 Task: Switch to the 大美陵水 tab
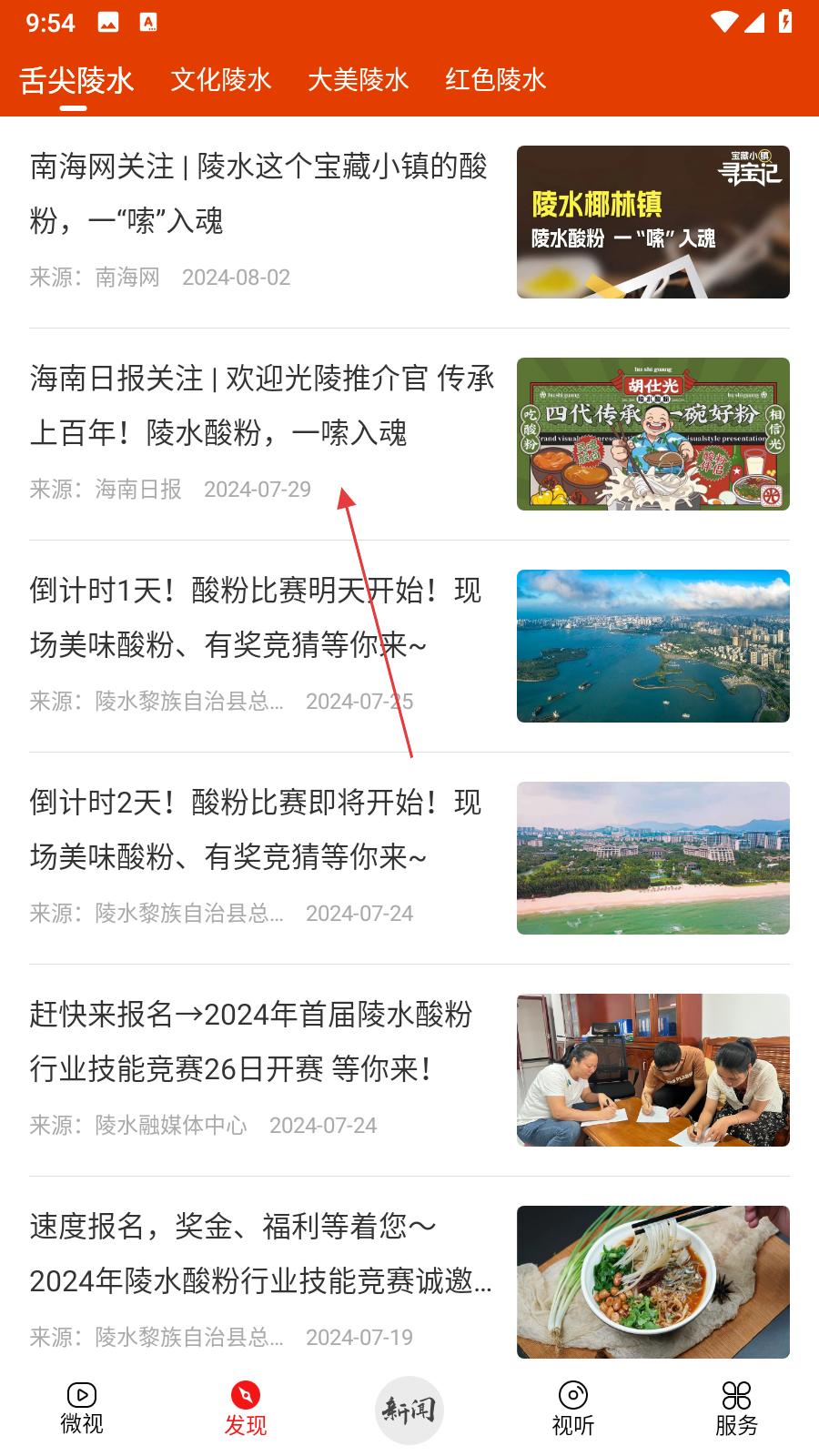click(x=358, y=80)
